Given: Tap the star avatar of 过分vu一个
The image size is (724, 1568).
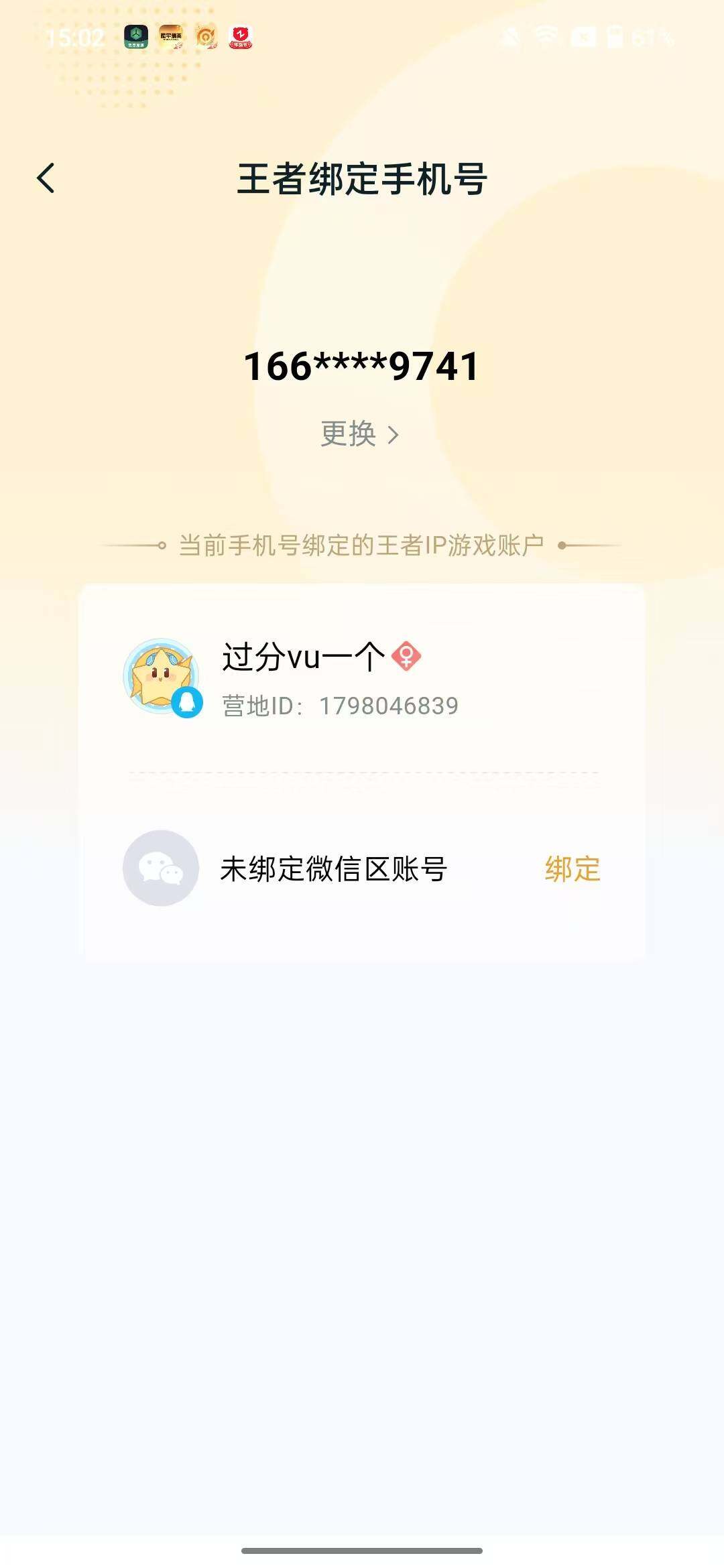Looking at the screenshot, I should click(x=161, y=675).
